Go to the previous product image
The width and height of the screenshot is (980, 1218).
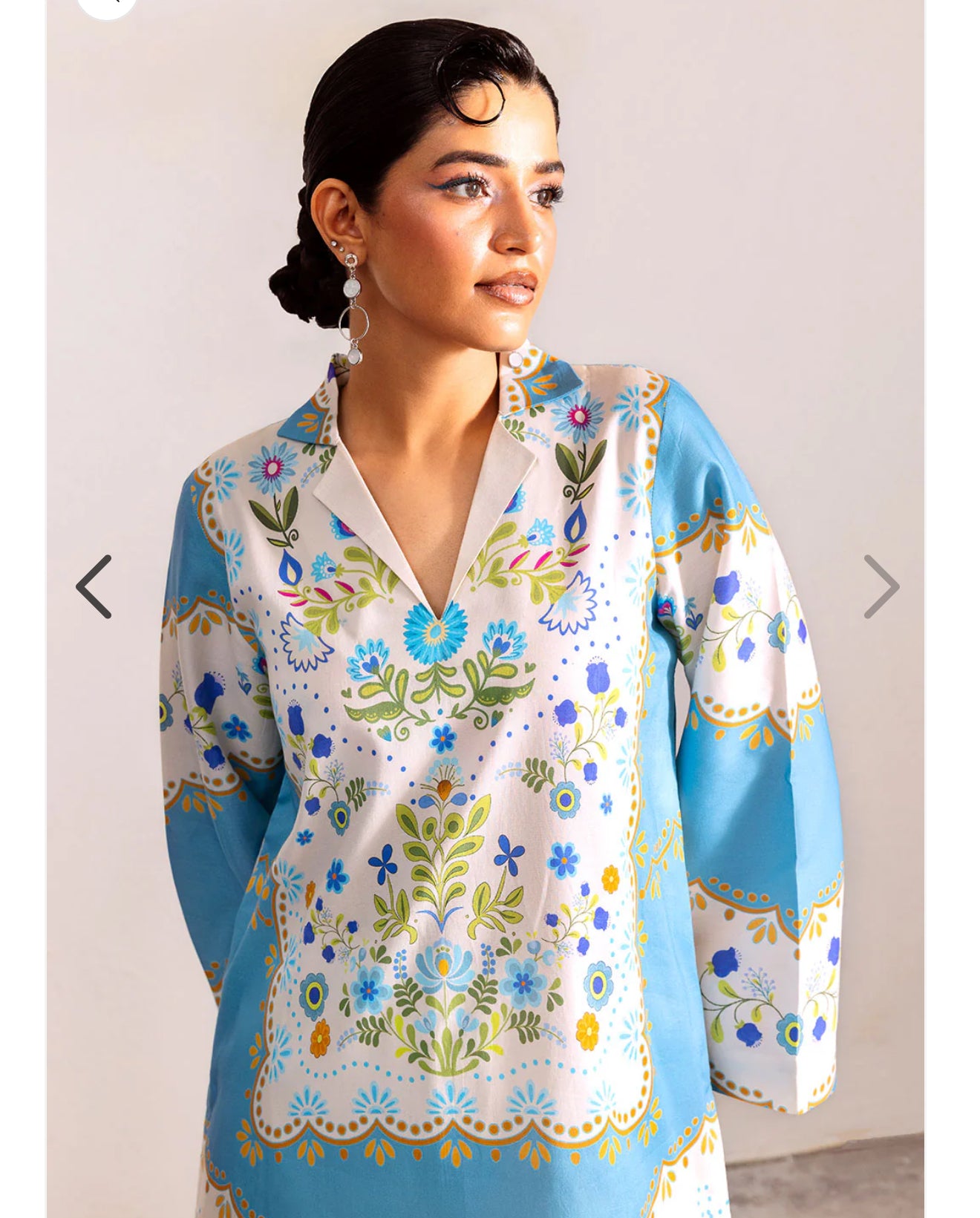(x=94, y=586)
